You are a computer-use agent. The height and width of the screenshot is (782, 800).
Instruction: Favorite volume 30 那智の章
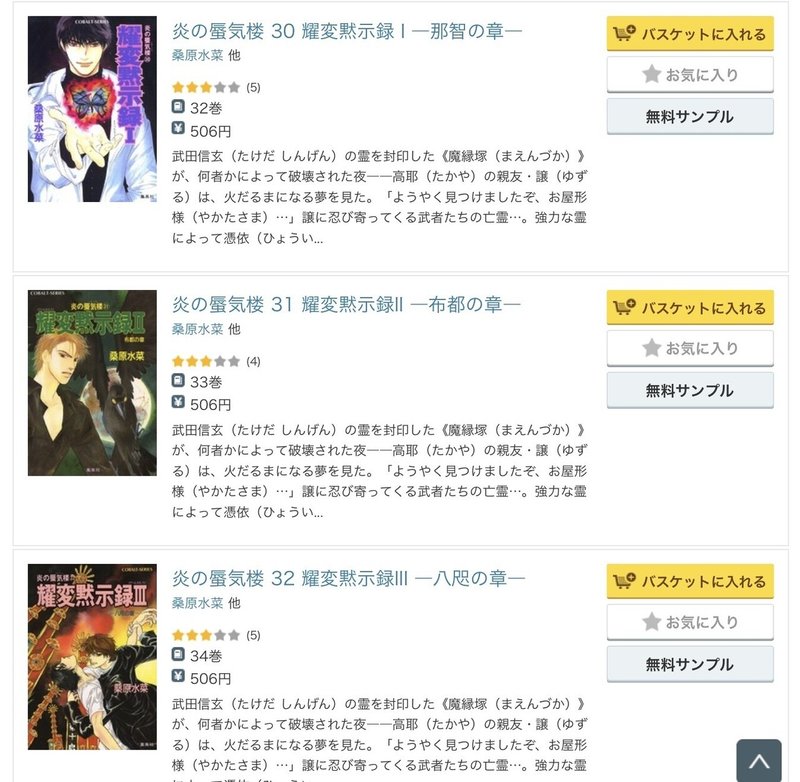coord(690,74)
